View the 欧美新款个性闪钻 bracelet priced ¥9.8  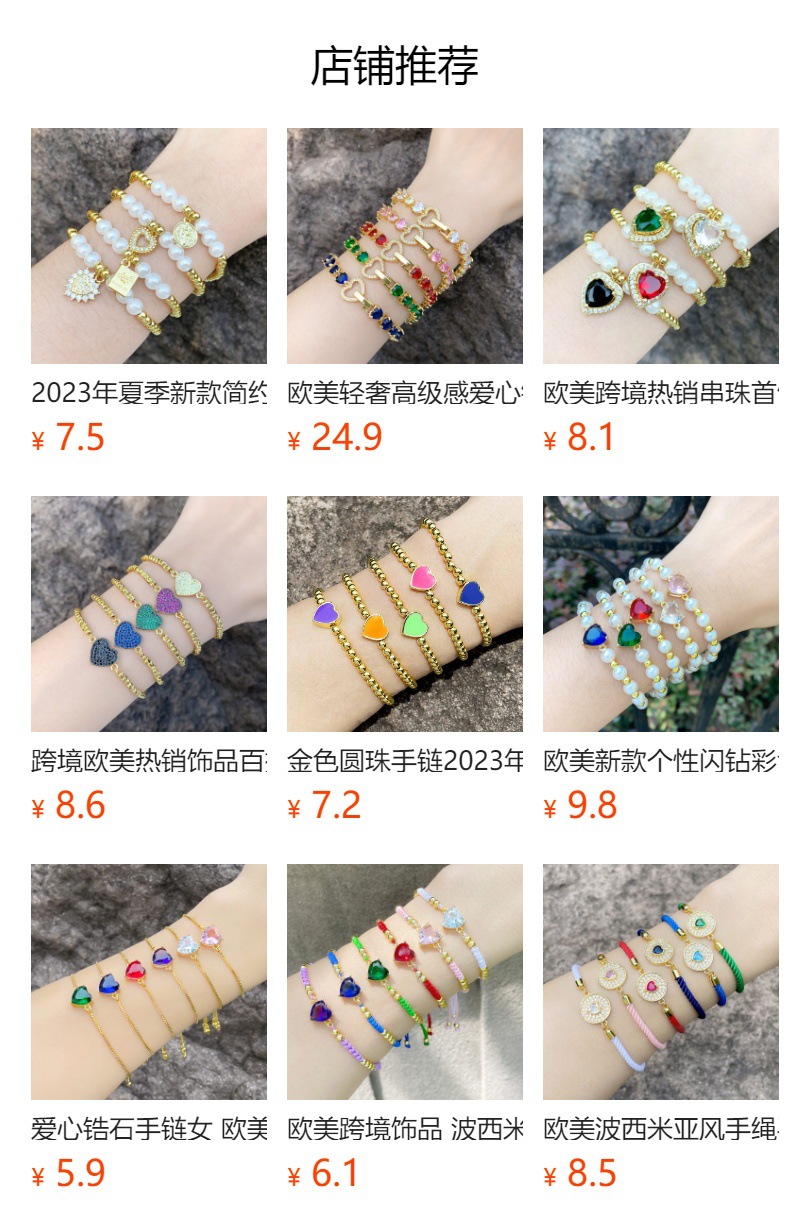pyautogui.click(x=661, y=614)
